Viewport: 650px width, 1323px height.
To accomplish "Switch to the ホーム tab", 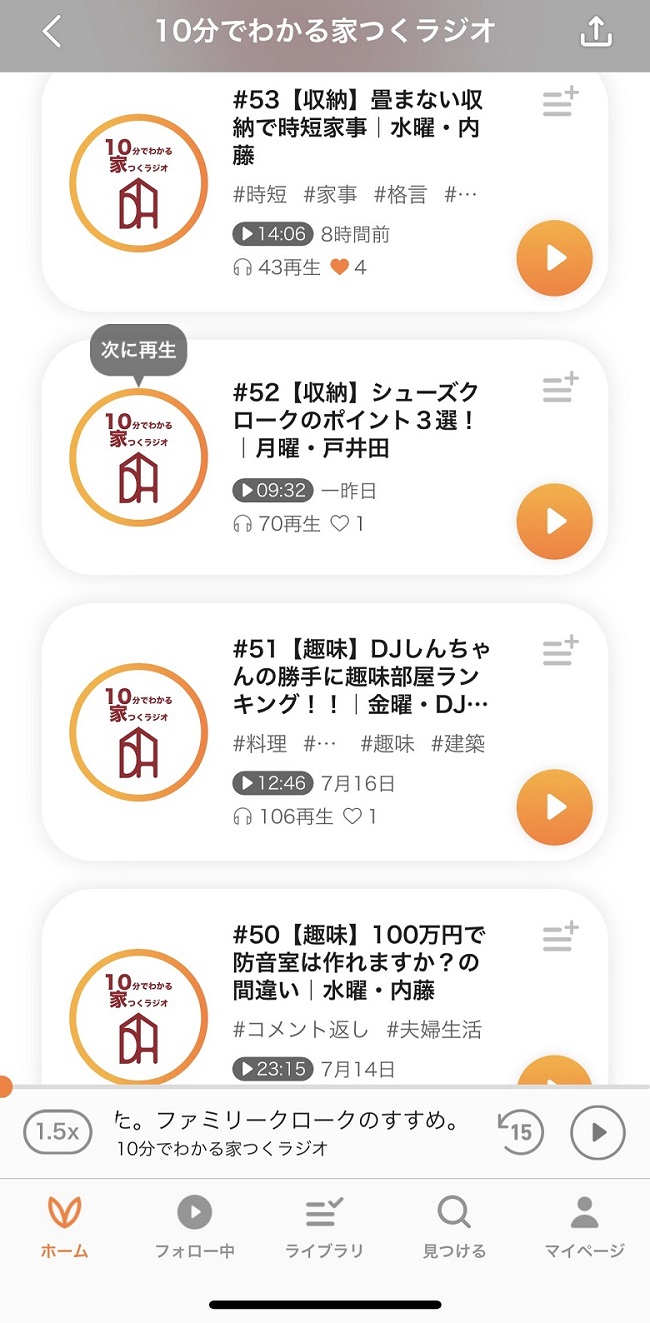I will tap(65, 1227).
